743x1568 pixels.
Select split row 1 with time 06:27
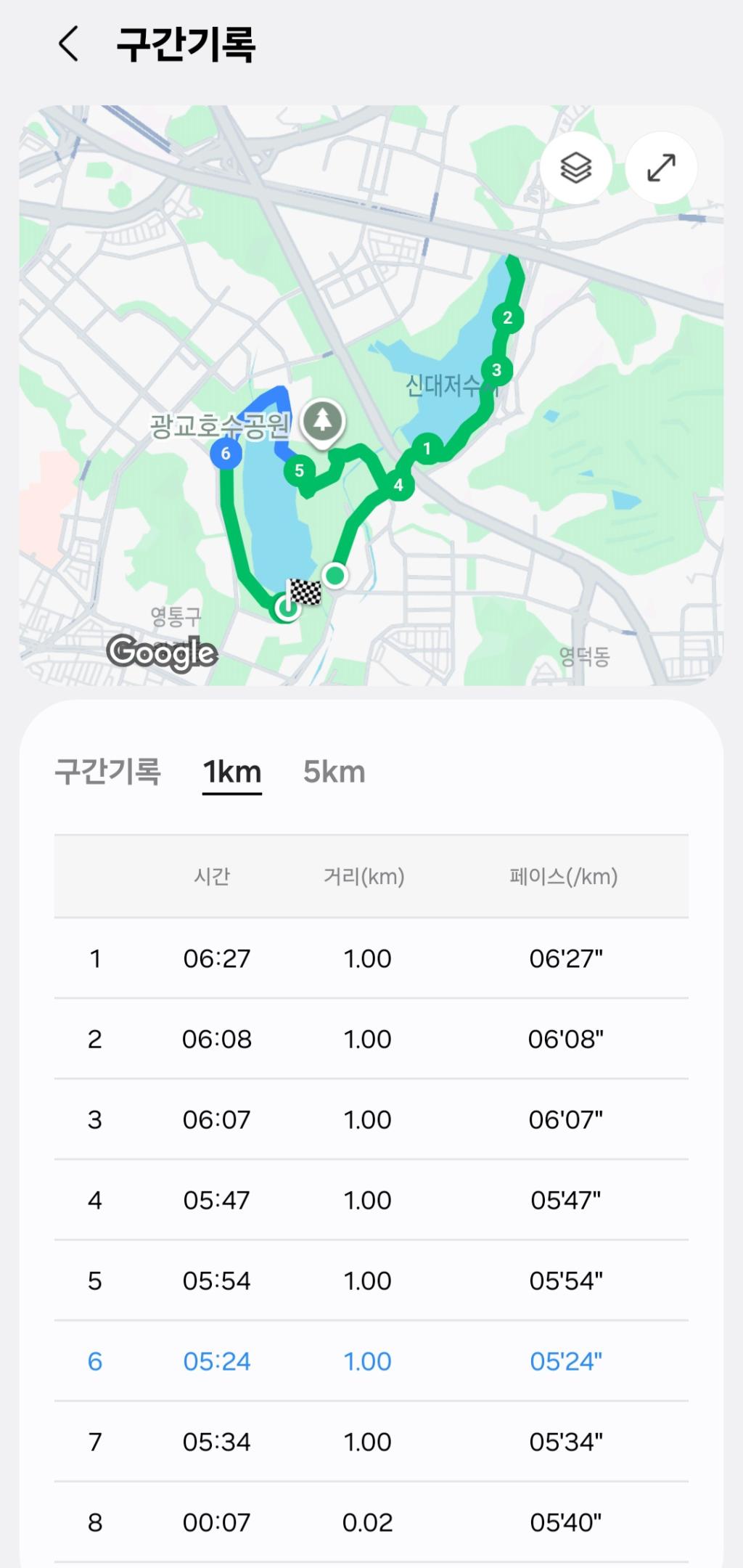tap(371, 959)
